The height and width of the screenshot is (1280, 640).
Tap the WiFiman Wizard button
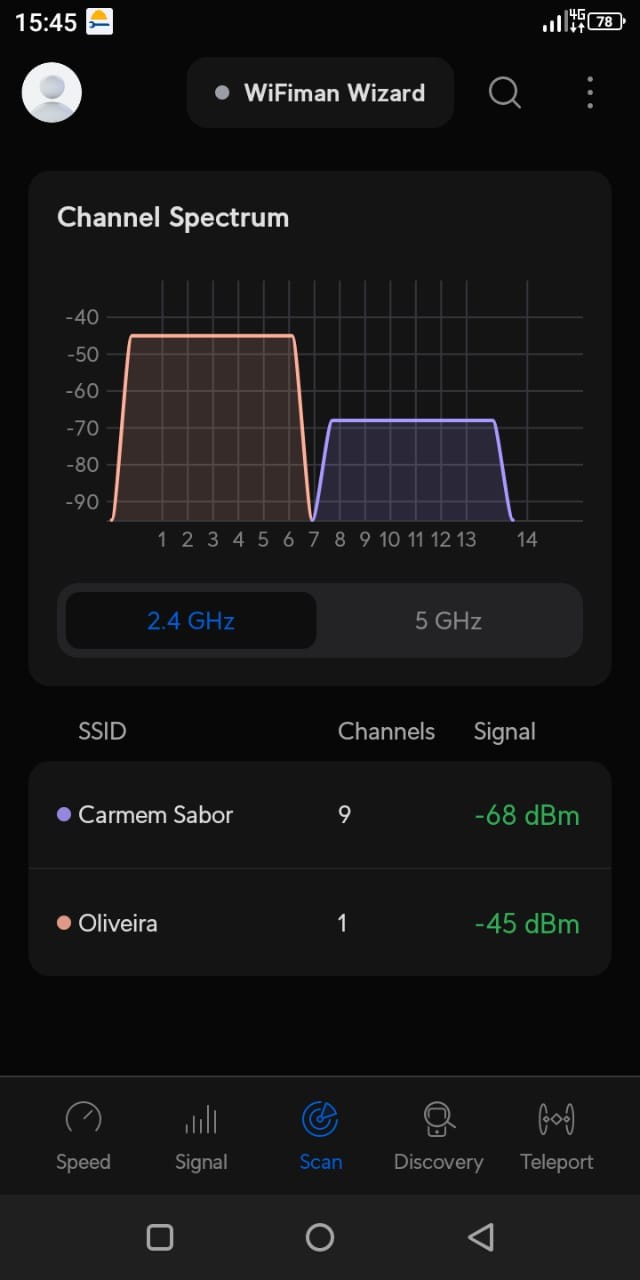click(320, 93)
